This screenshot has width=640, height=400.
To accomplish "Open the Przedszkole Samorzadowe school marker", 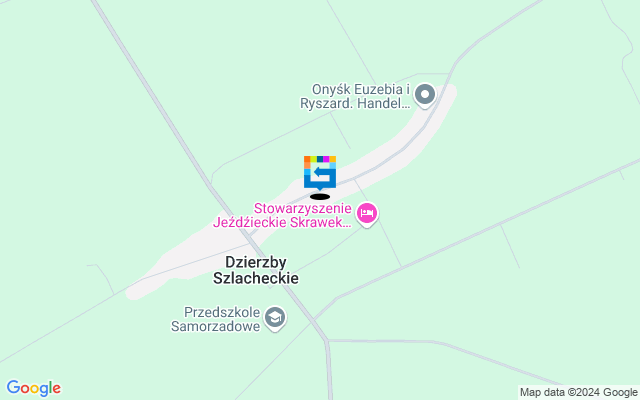I will tap(275, 319).
